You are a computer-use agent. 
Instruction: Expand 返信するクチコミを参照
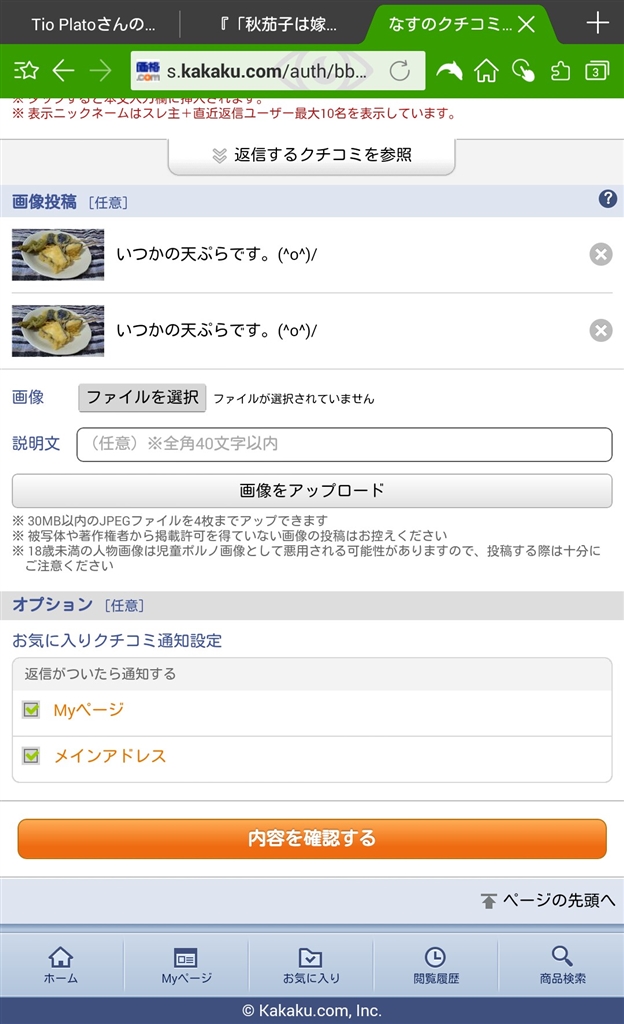coord(311,155)
